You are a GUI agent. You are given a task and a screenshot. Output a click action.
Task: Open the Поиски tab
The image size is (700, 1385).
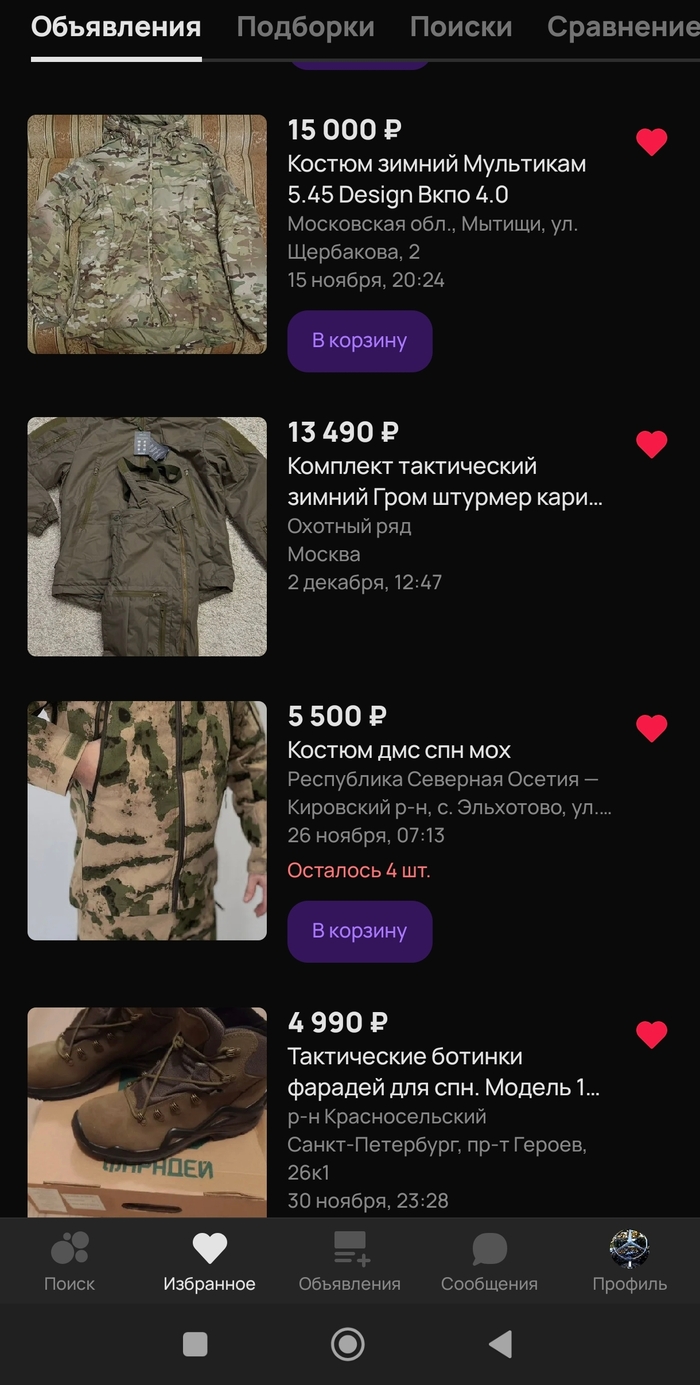pyautogui.click(x=460, y=27)
